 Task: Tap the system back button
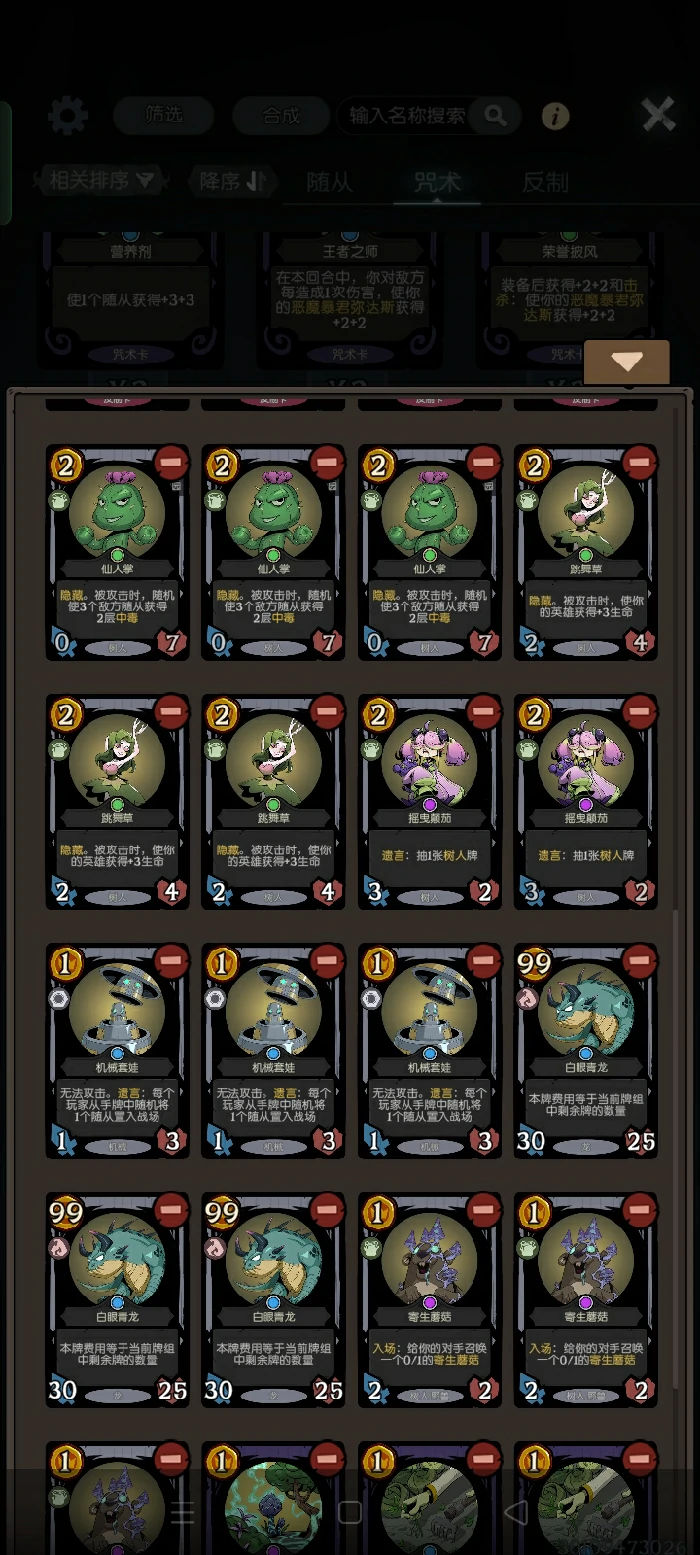[x=514, y=1512]
